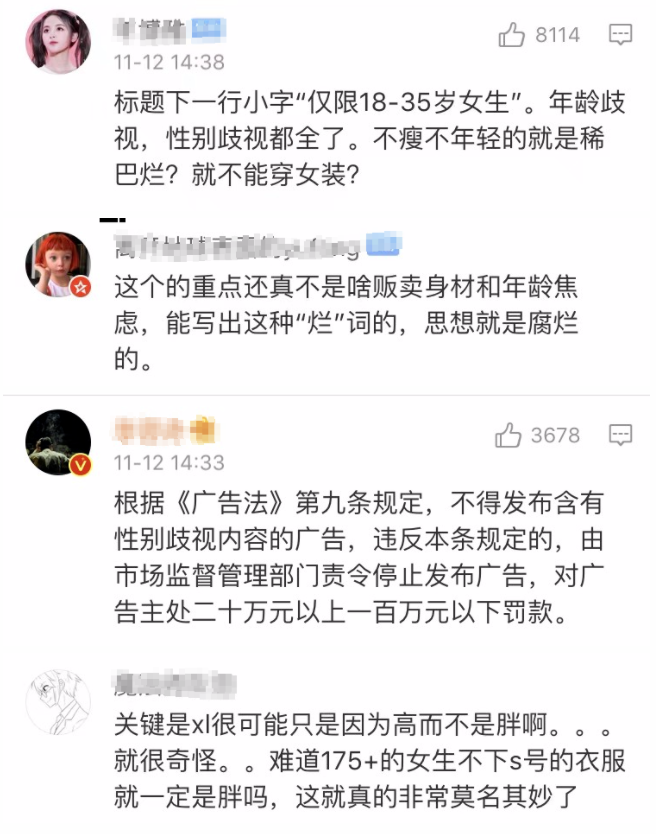Screen dimensions: 656x834
Task: Open the red-haired commenter's profile avatar
Action: point(58,265)
